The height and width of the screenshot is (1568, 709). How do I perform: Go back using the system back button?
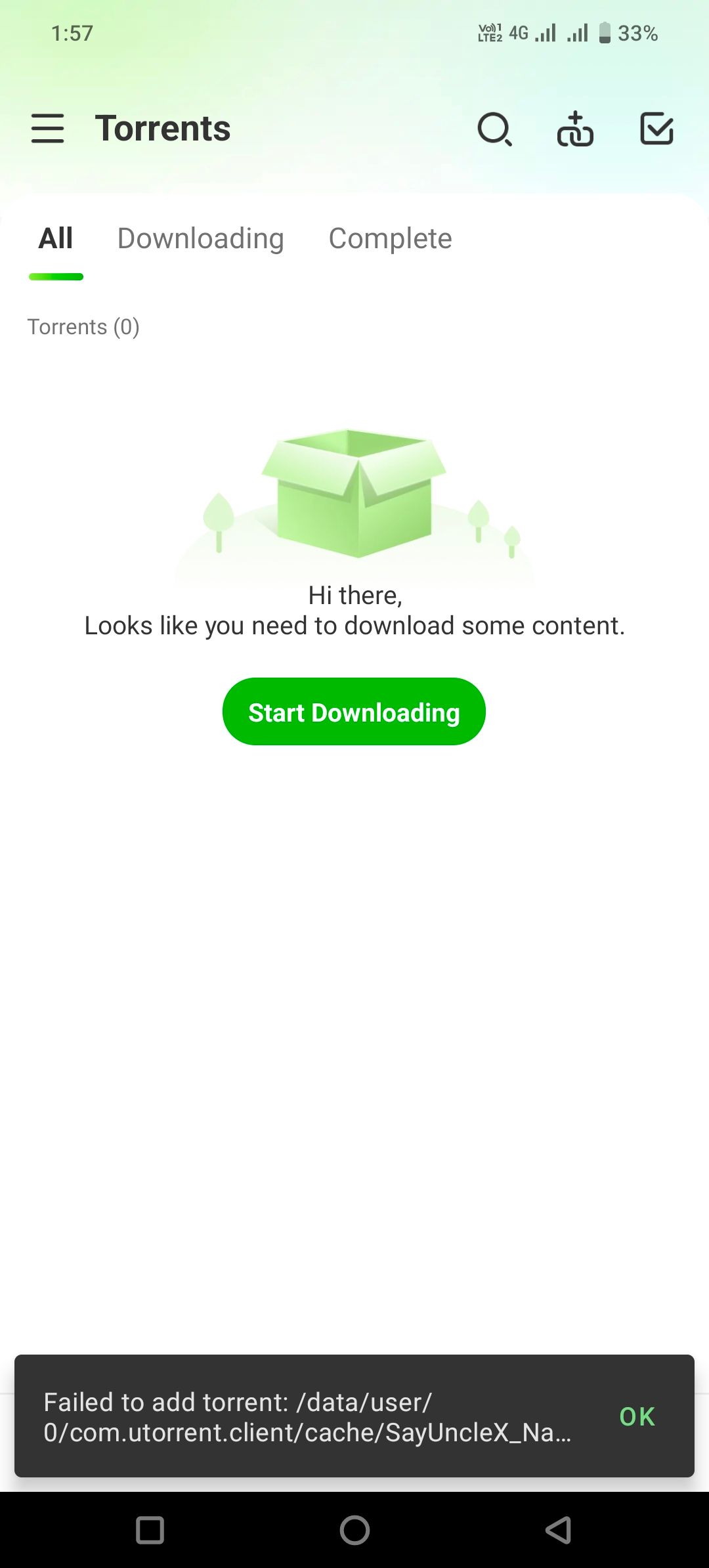(x=558, y=1530)
